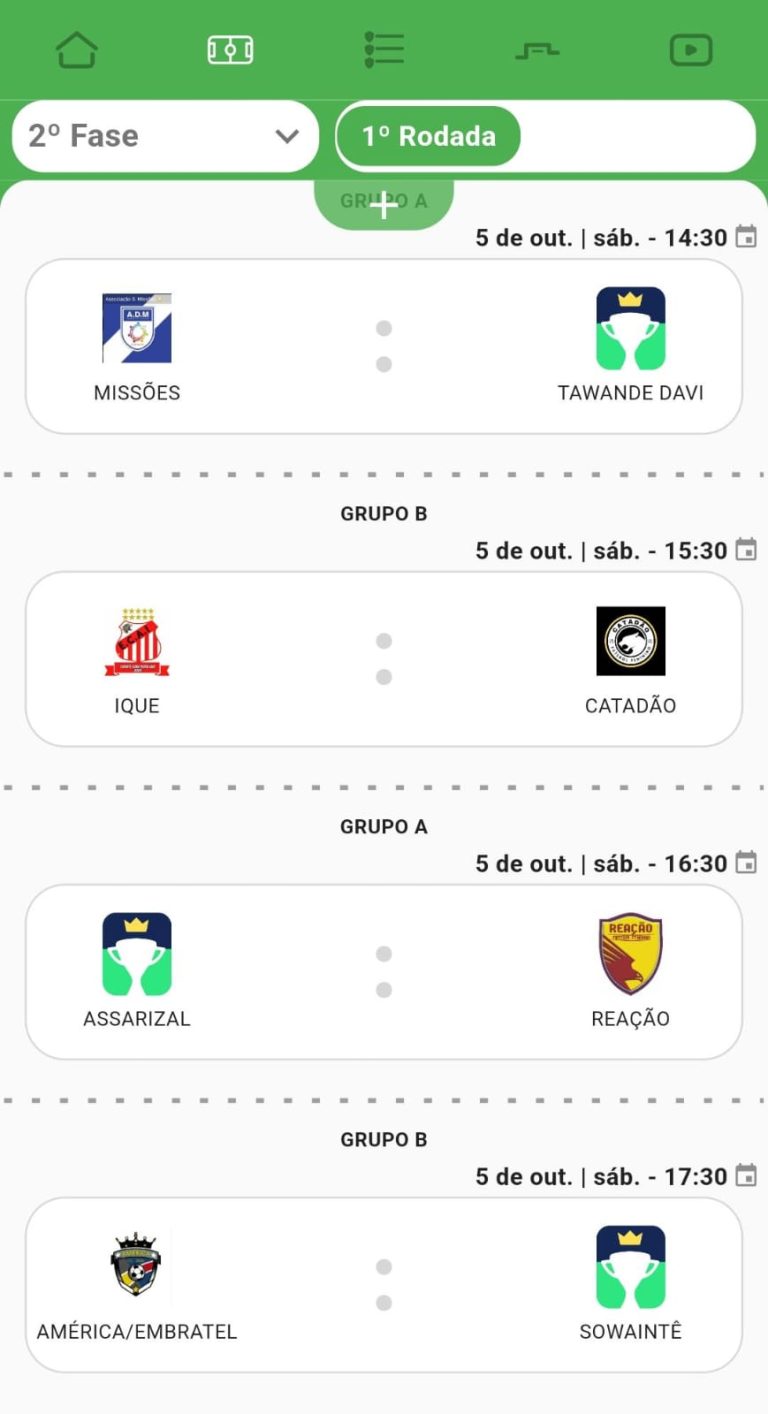Tap the calendar icon beside 17:30

746,1176
